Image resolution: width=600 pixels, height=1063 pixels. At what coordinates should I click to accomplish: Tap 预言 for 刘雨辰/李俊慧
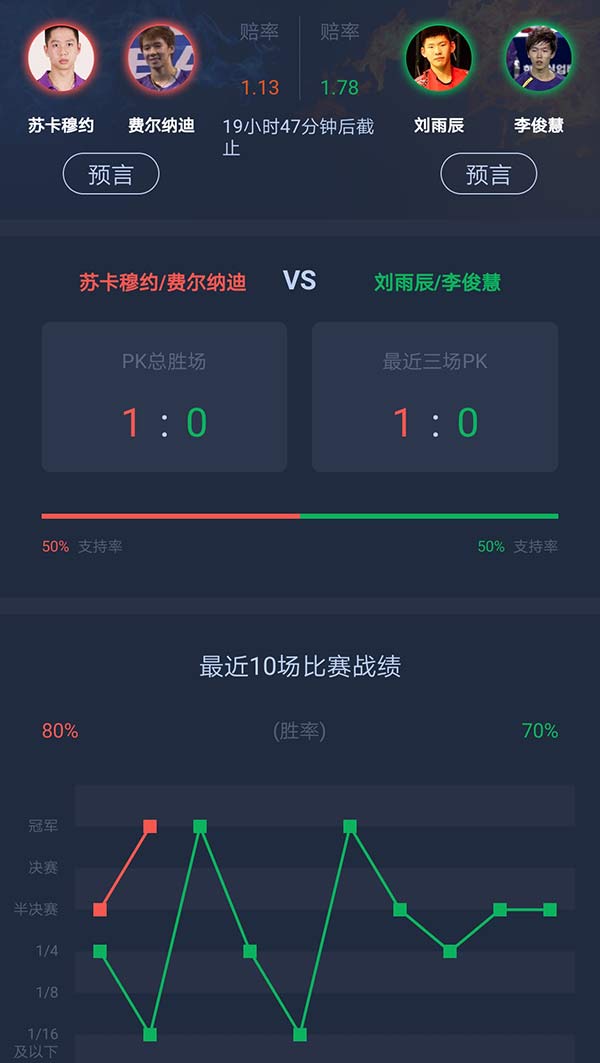pyautogui.click(x=488, y=174)
